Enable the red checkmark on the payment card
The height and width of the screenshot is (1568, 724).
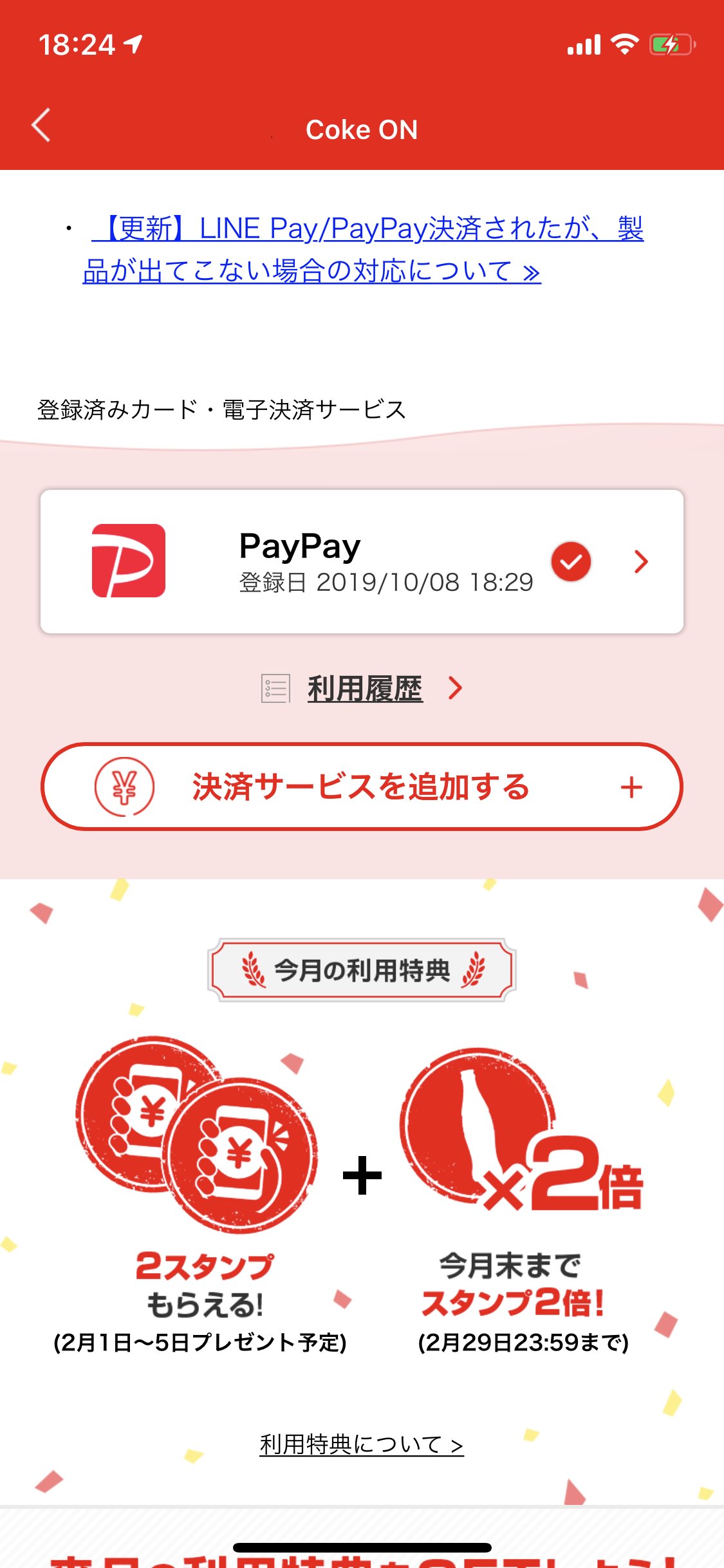(570, 561)
